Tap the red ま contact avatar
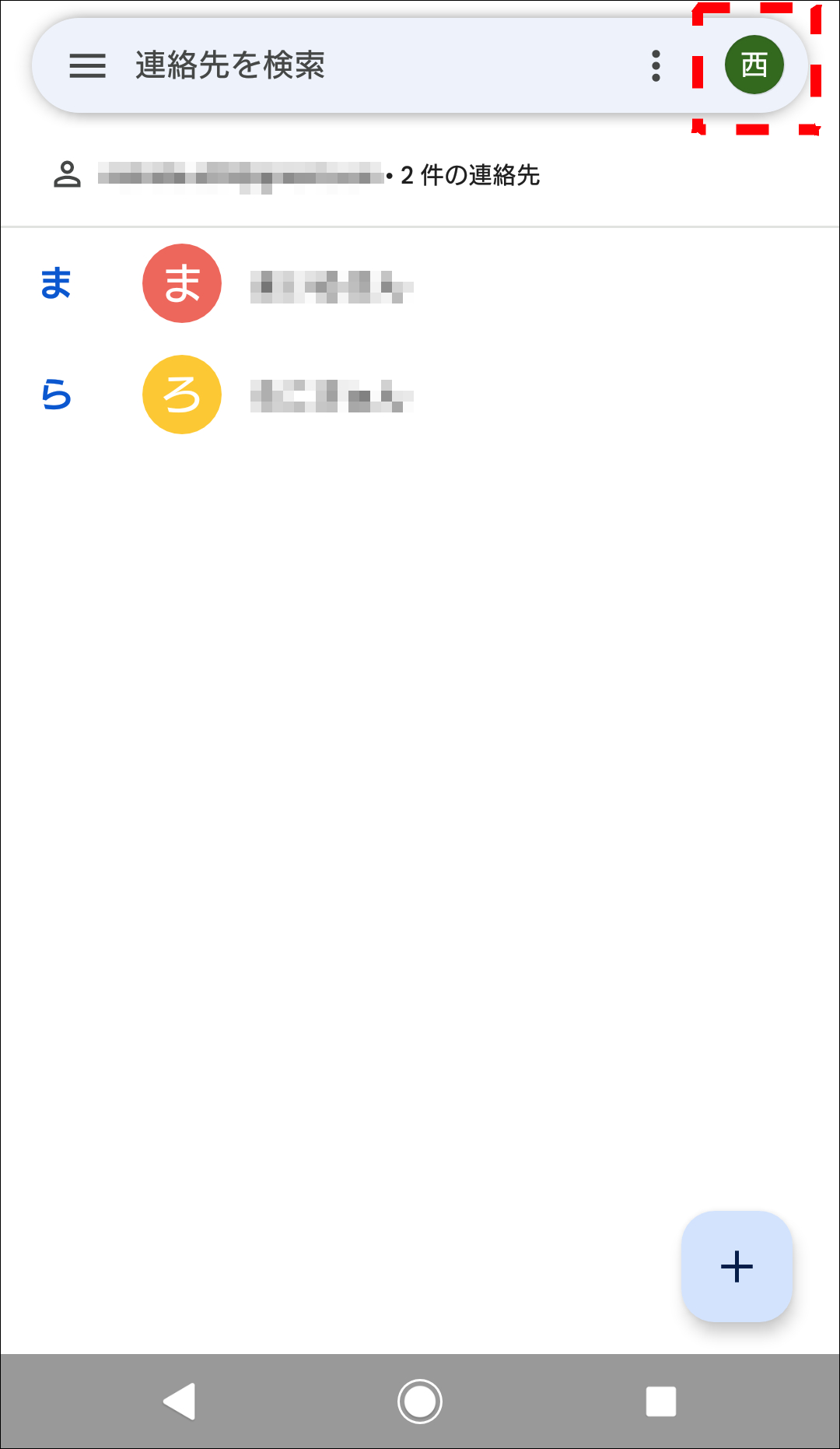 coord(181,283)
